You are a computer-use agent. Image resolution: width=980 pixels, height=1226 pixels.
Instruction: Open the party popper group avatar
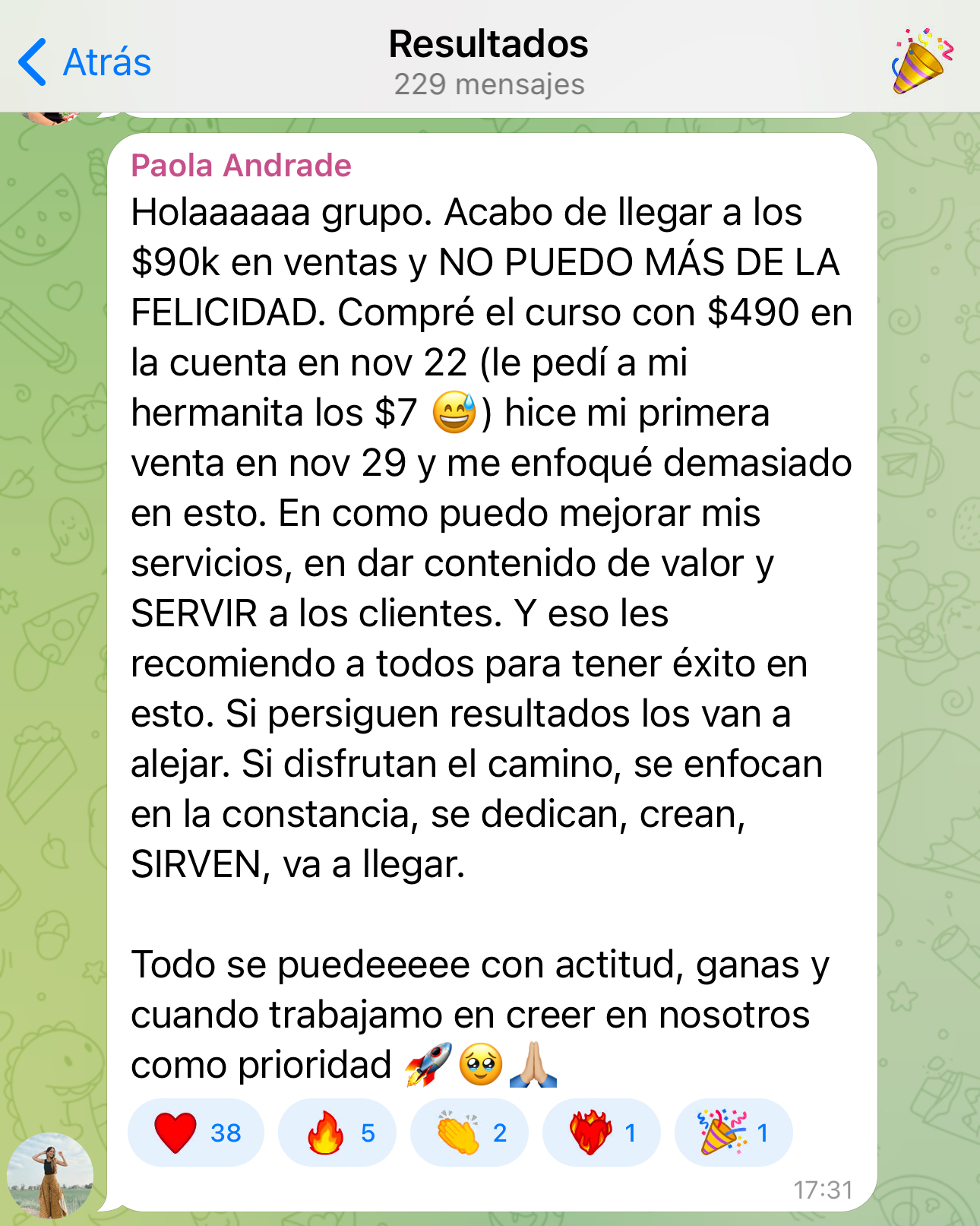point(921,61)
